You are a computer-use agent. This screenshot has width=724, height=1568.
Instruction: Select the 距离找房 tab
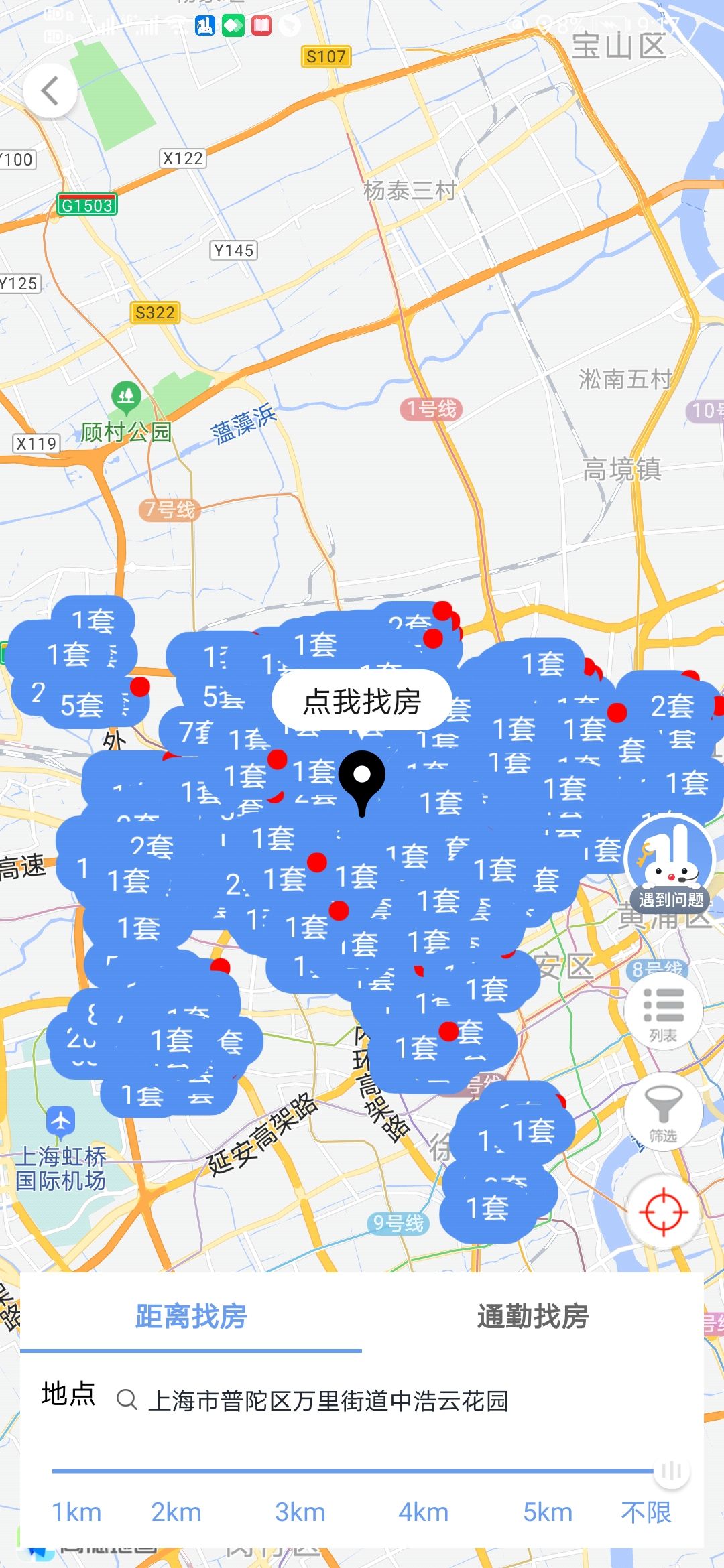[191, 1316]
